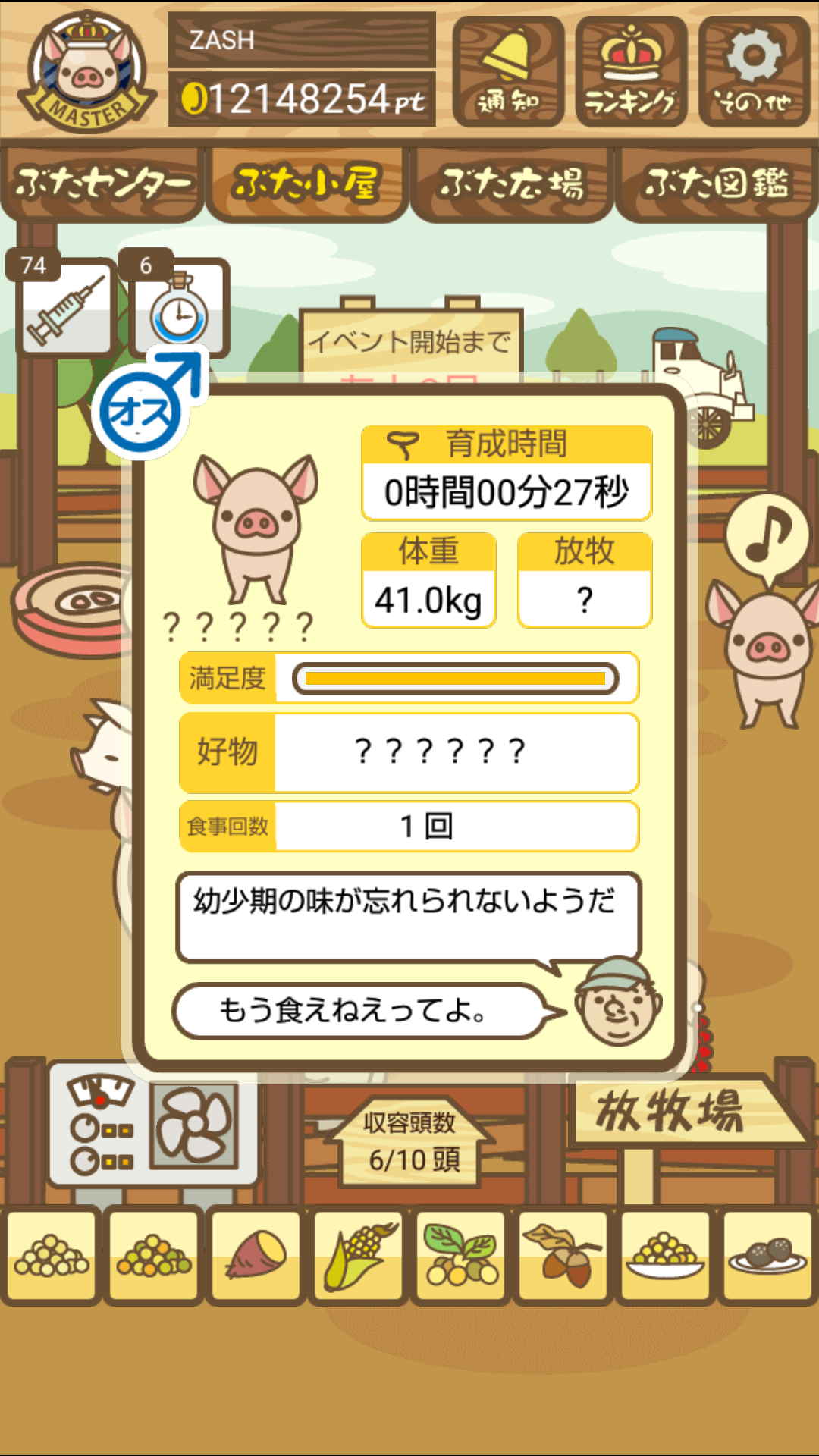This screenshot has height=1456, width=819.
Task: Feed the acorns
Action: 563,1255
